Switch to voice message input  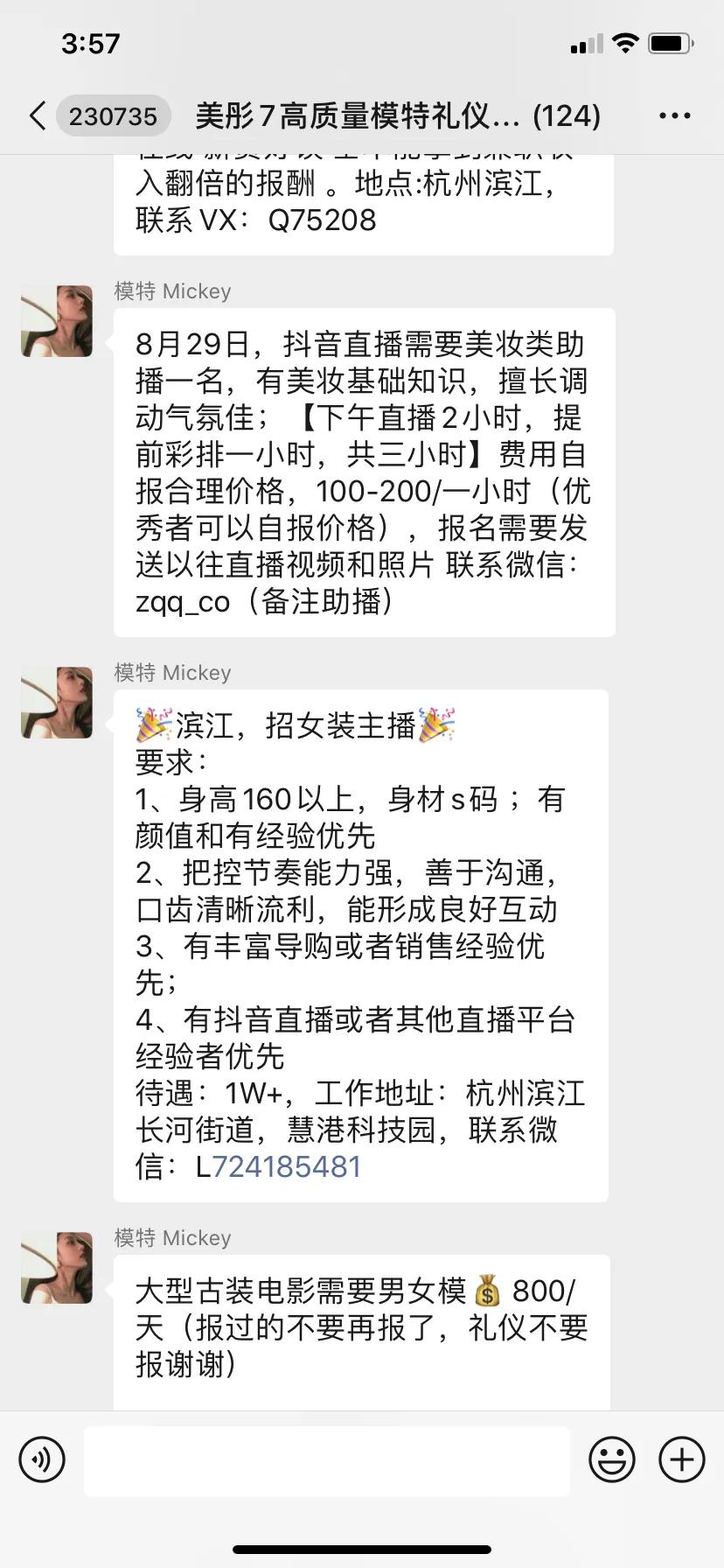tap(42, 1459)
